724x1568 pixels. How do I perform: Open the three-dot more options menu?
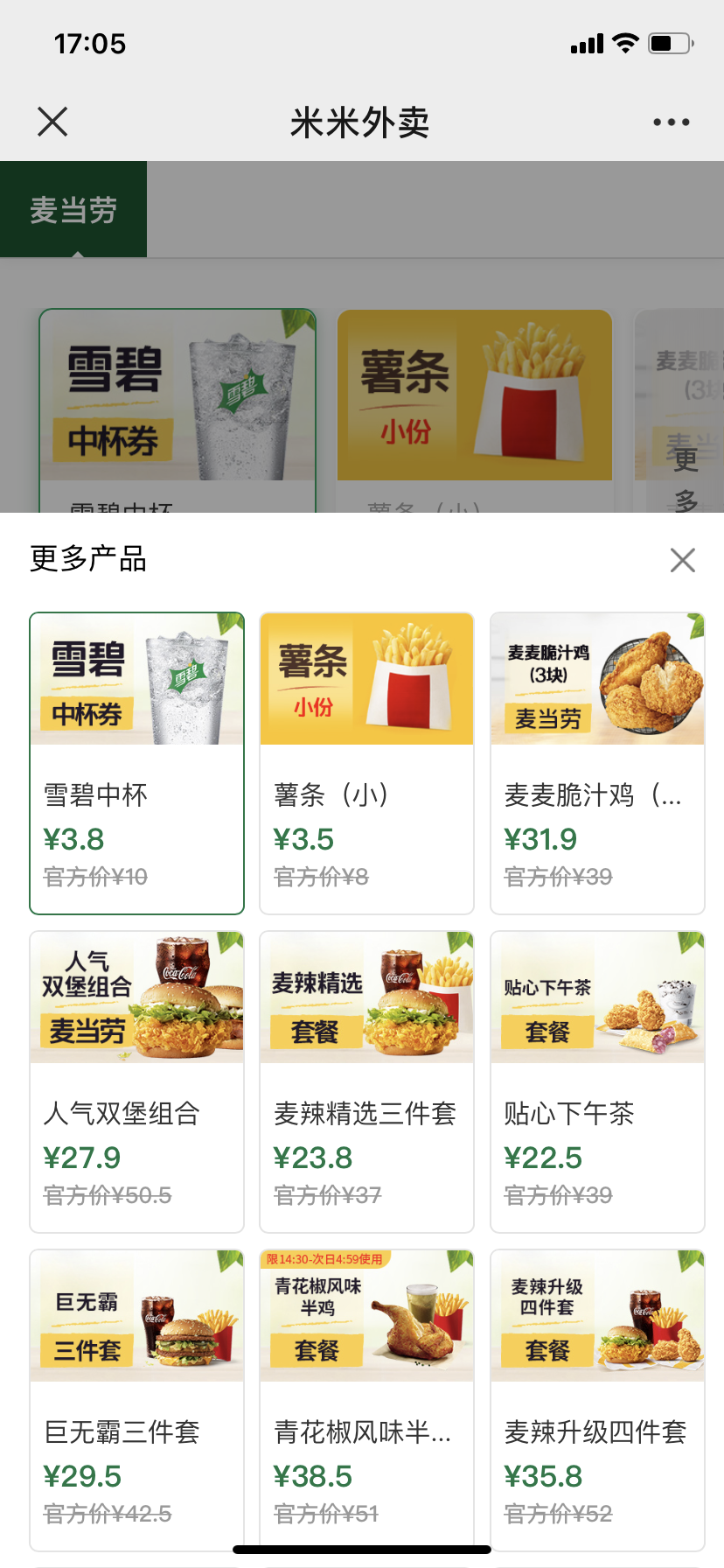point(671,122)
